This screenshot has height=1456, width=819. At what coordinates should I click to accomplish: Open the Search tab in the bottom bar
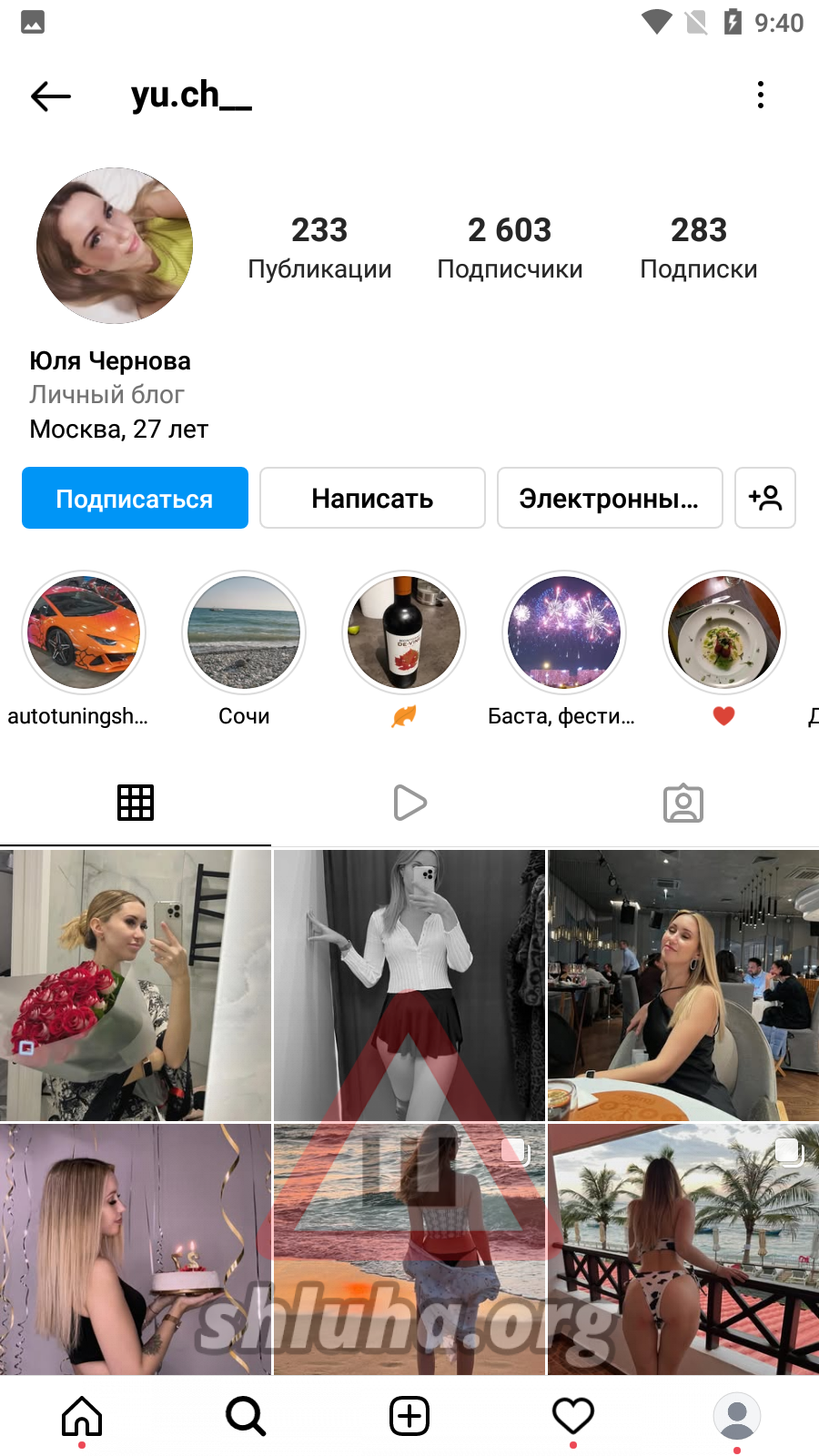(246, 1416)
